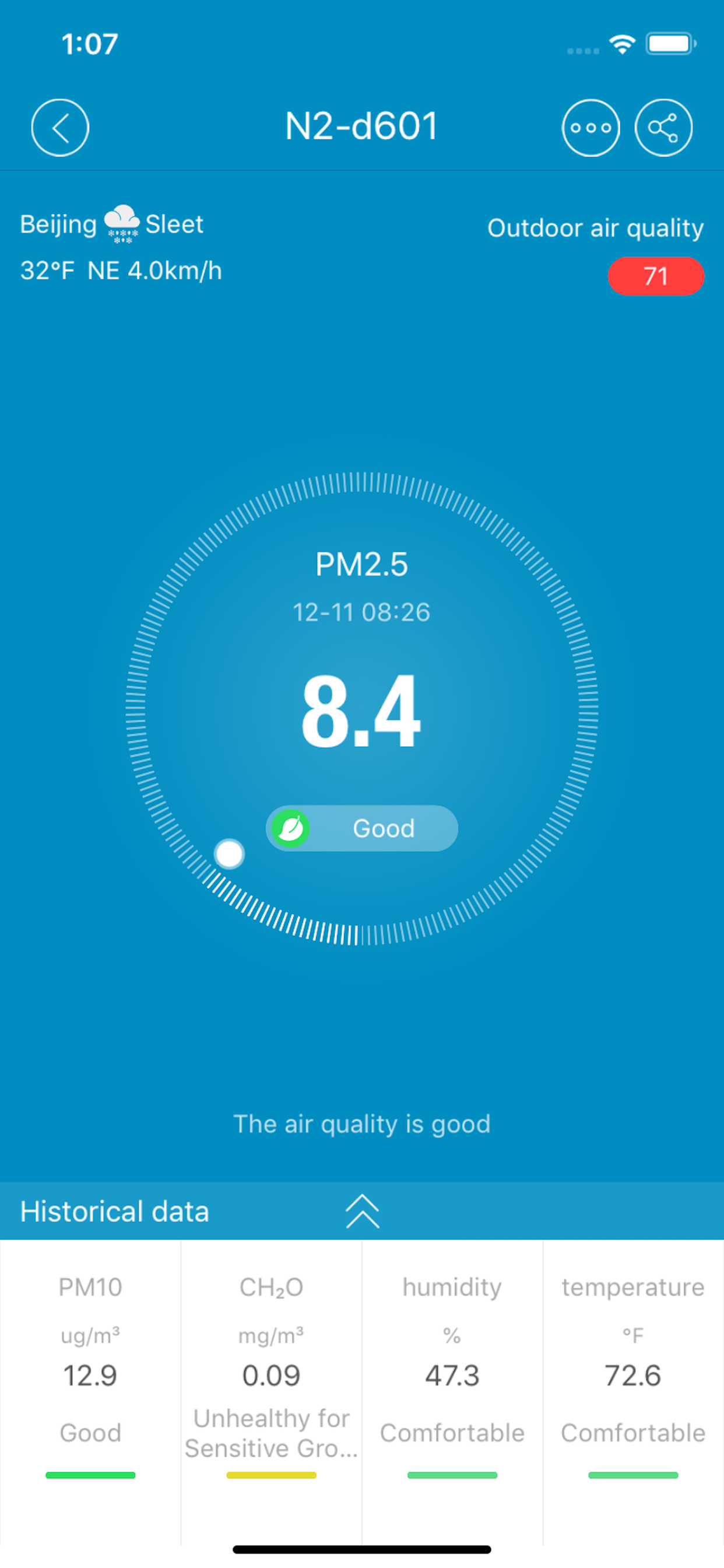Viewport: 724px width, 1568px height.
Task: View PM10 readings card
Action: [x=91, y=1375]
